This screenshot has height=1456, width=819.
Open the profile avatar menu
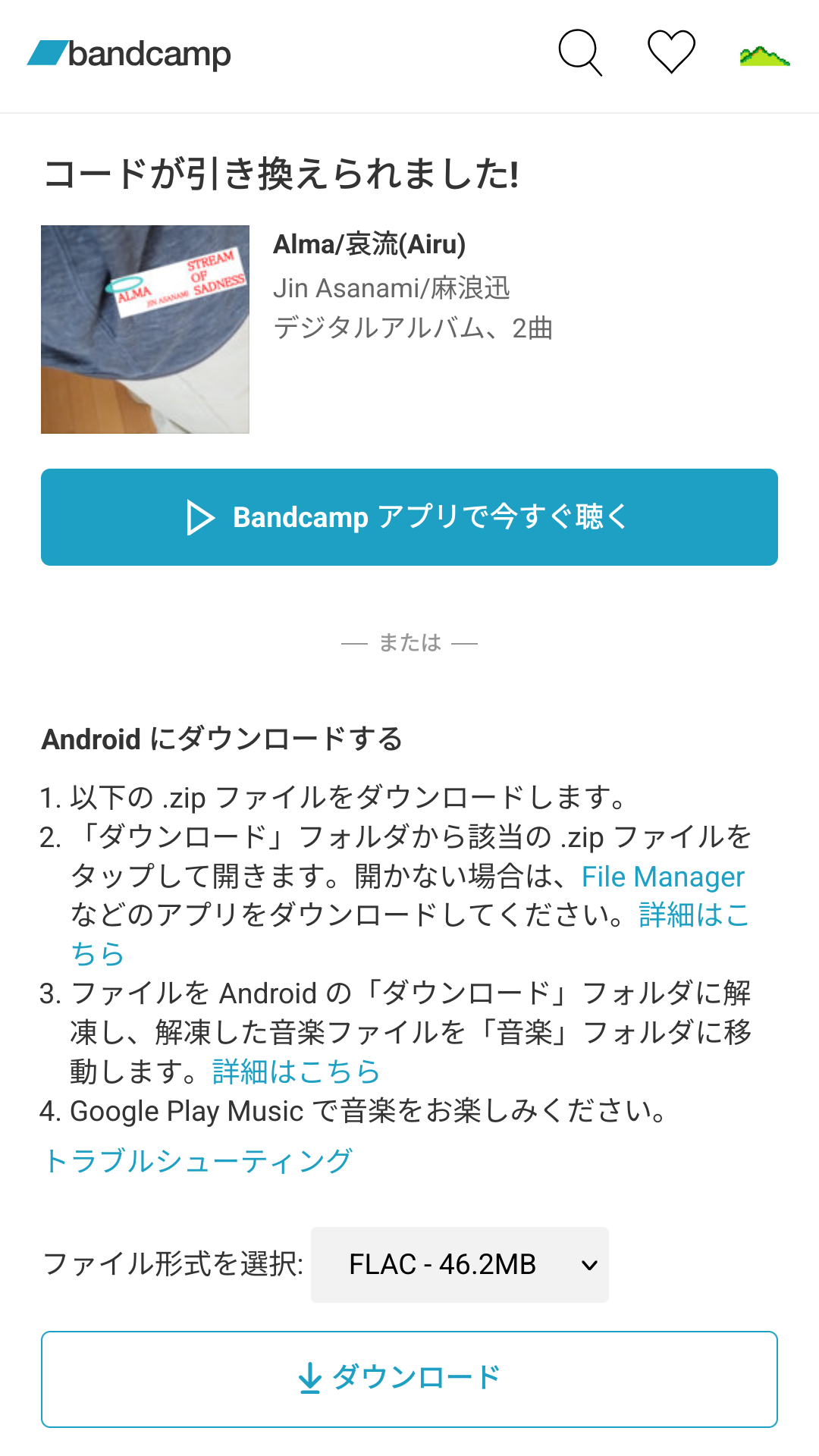(764, 55)
